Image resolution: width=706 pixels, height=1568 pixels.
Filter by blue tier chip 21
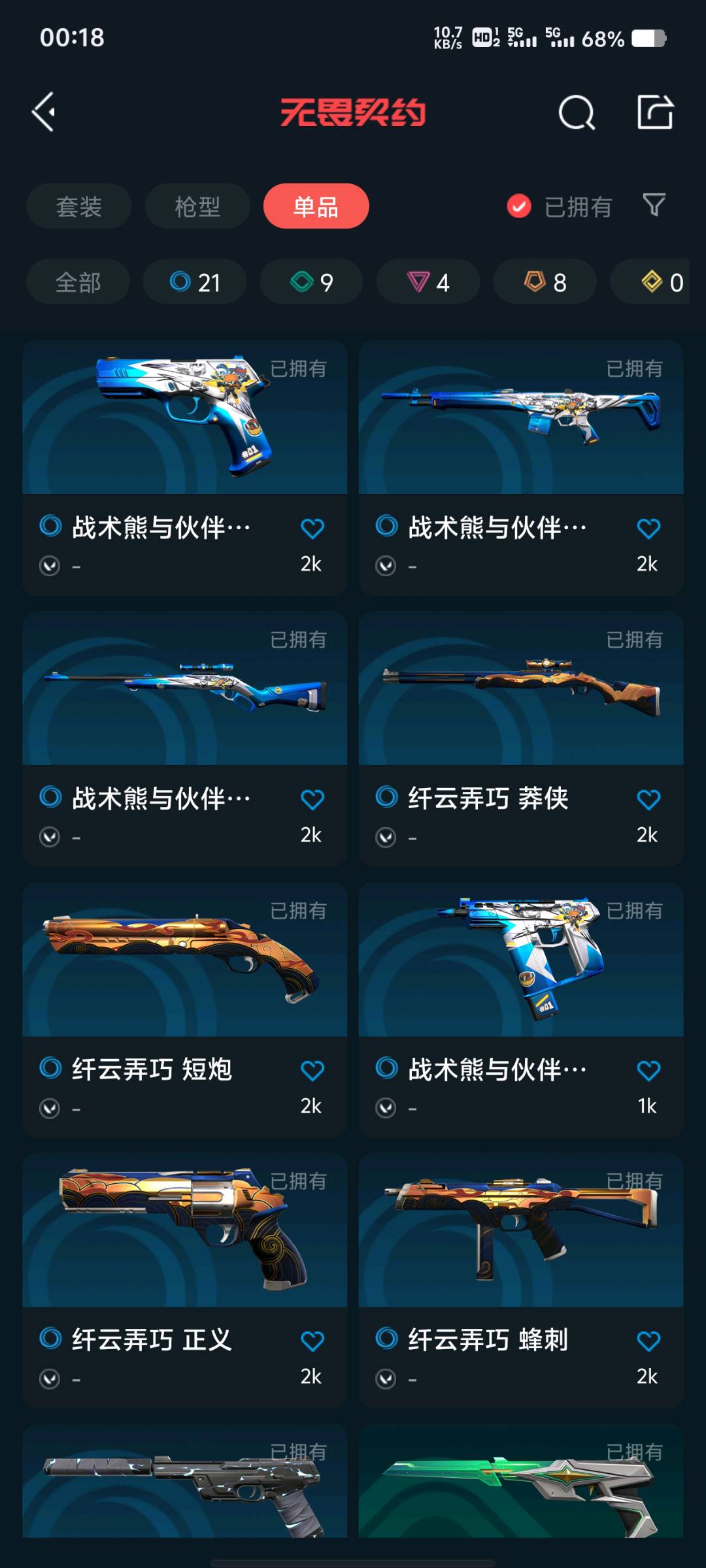(x=195, y=282)
